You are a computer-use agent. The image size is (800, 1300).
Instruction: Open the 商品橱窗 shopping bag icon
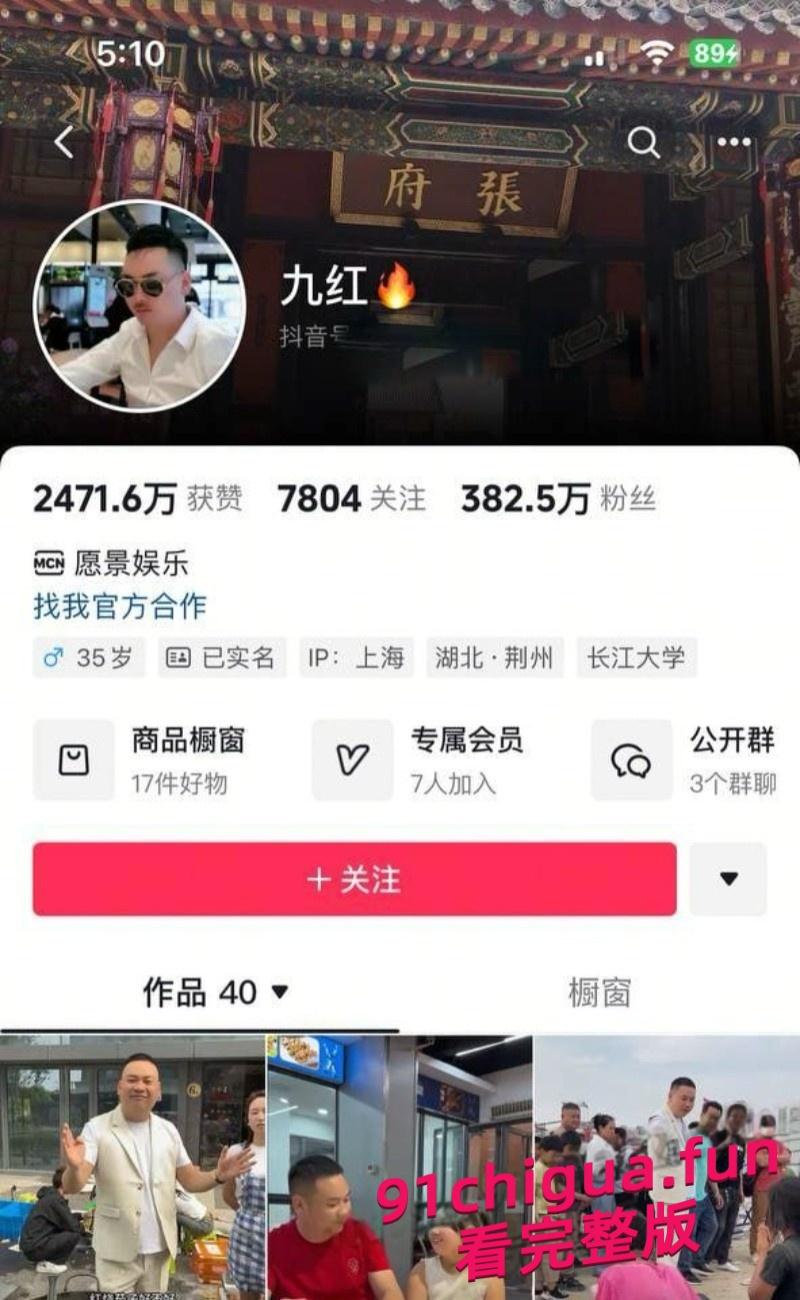click(x=73, y=760)
